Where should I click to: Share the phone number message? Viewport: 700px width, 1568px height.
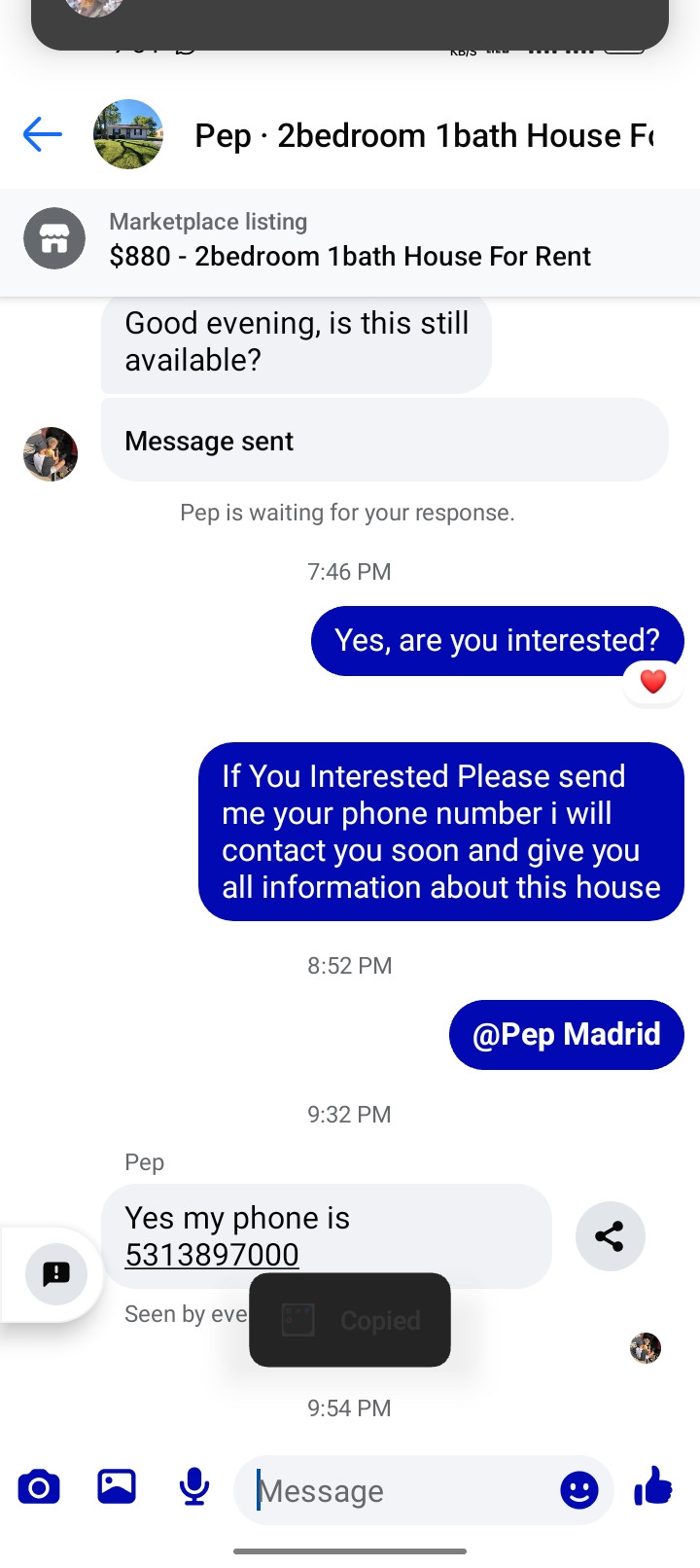pyautogui.click(x=610, y=1236)
